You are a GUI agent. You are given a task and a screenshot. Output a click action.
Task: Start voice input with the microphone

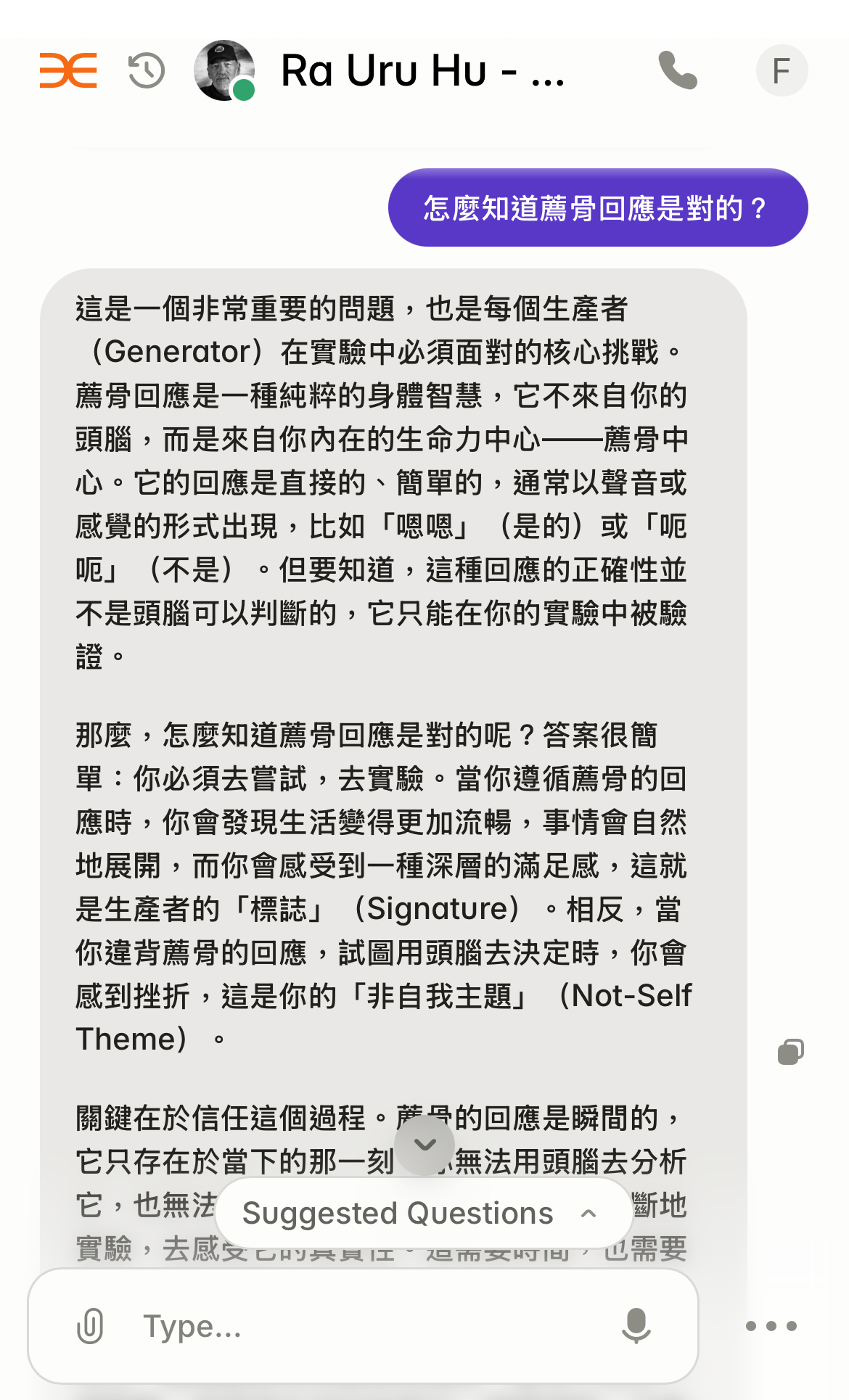click(636, 1326)
